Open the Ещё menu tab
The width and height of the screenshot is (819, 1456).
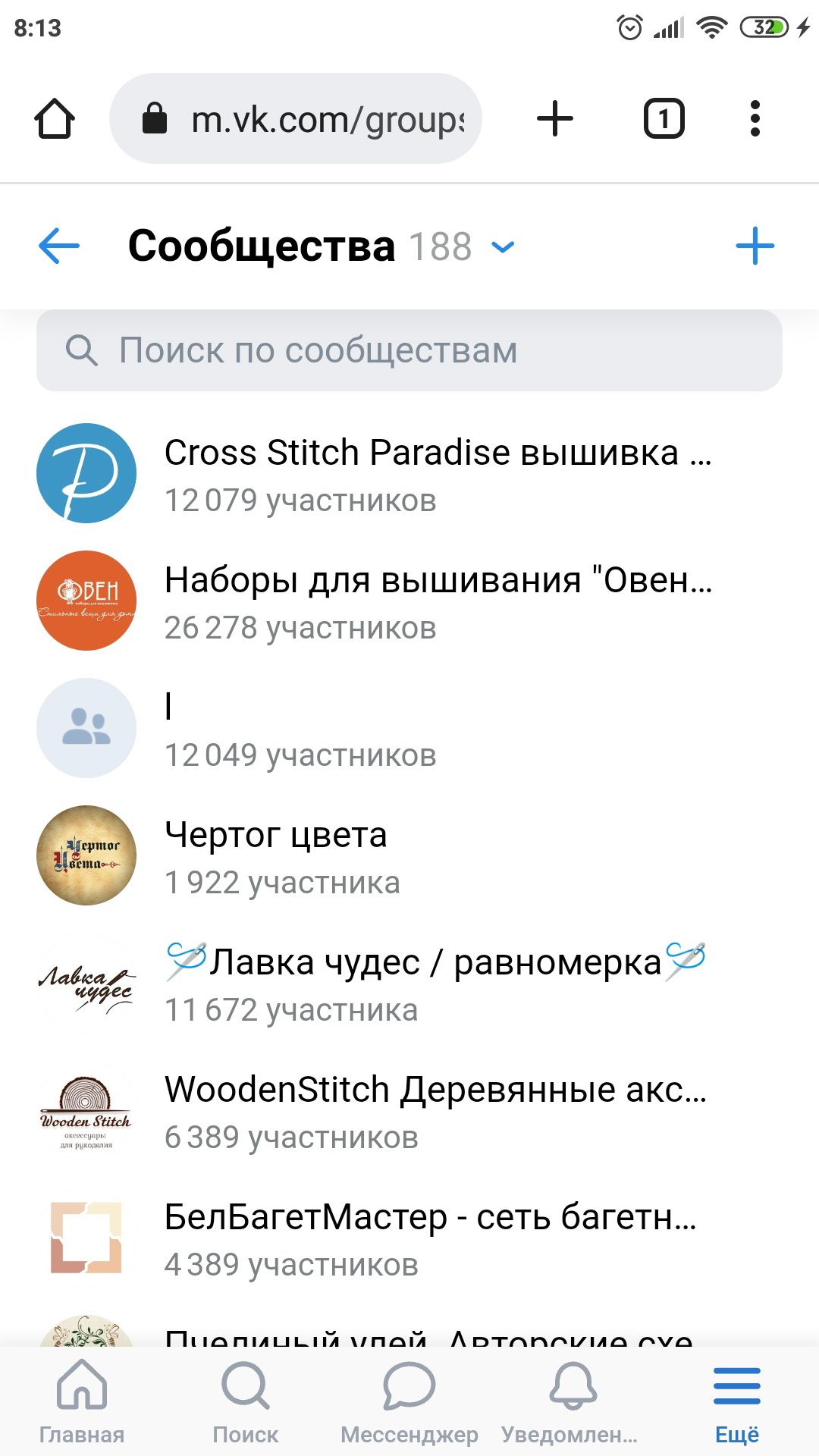pos(736,1401)
